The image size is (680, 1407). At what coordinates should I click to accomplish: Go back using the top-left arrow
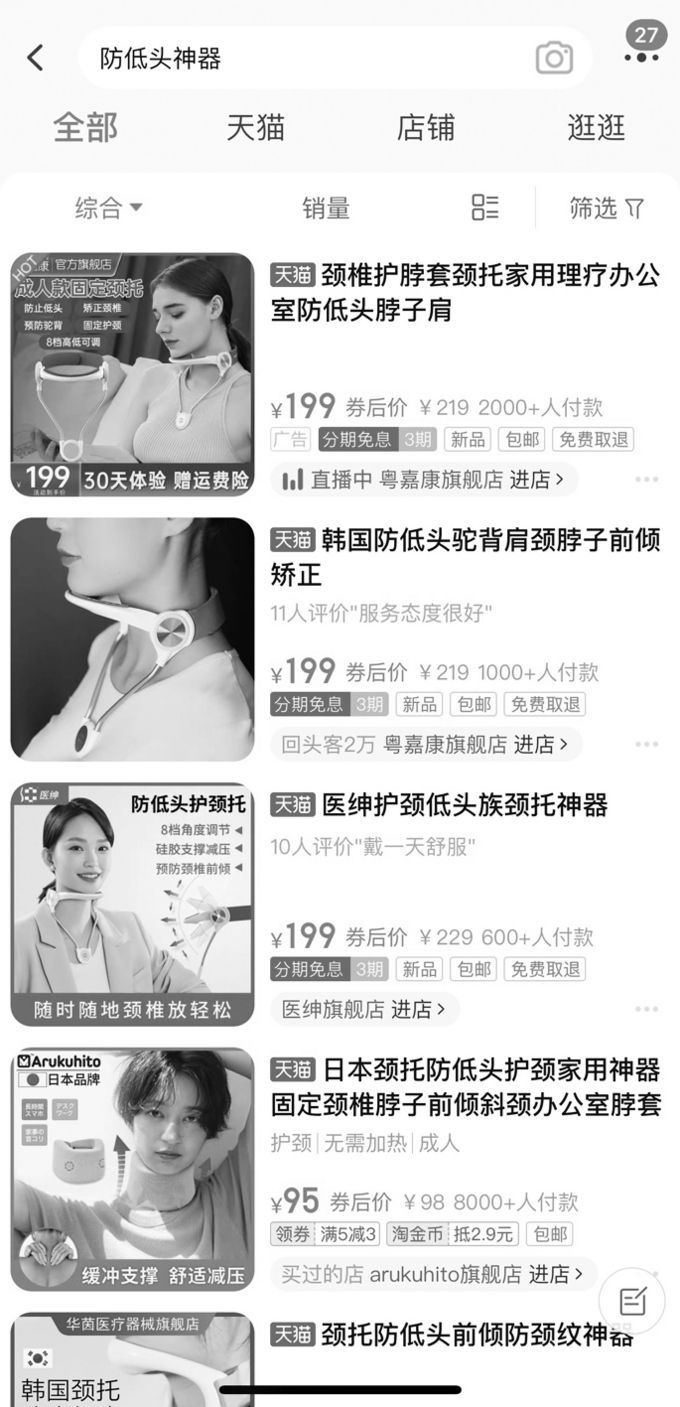(35, 58)
